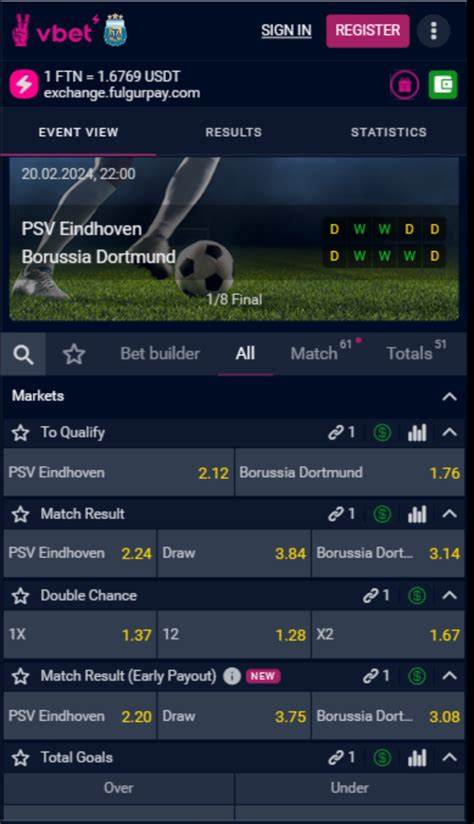Show favorite markets via the star filter
Viewport: 474px width, 824px height.
[x=74, y=354]
